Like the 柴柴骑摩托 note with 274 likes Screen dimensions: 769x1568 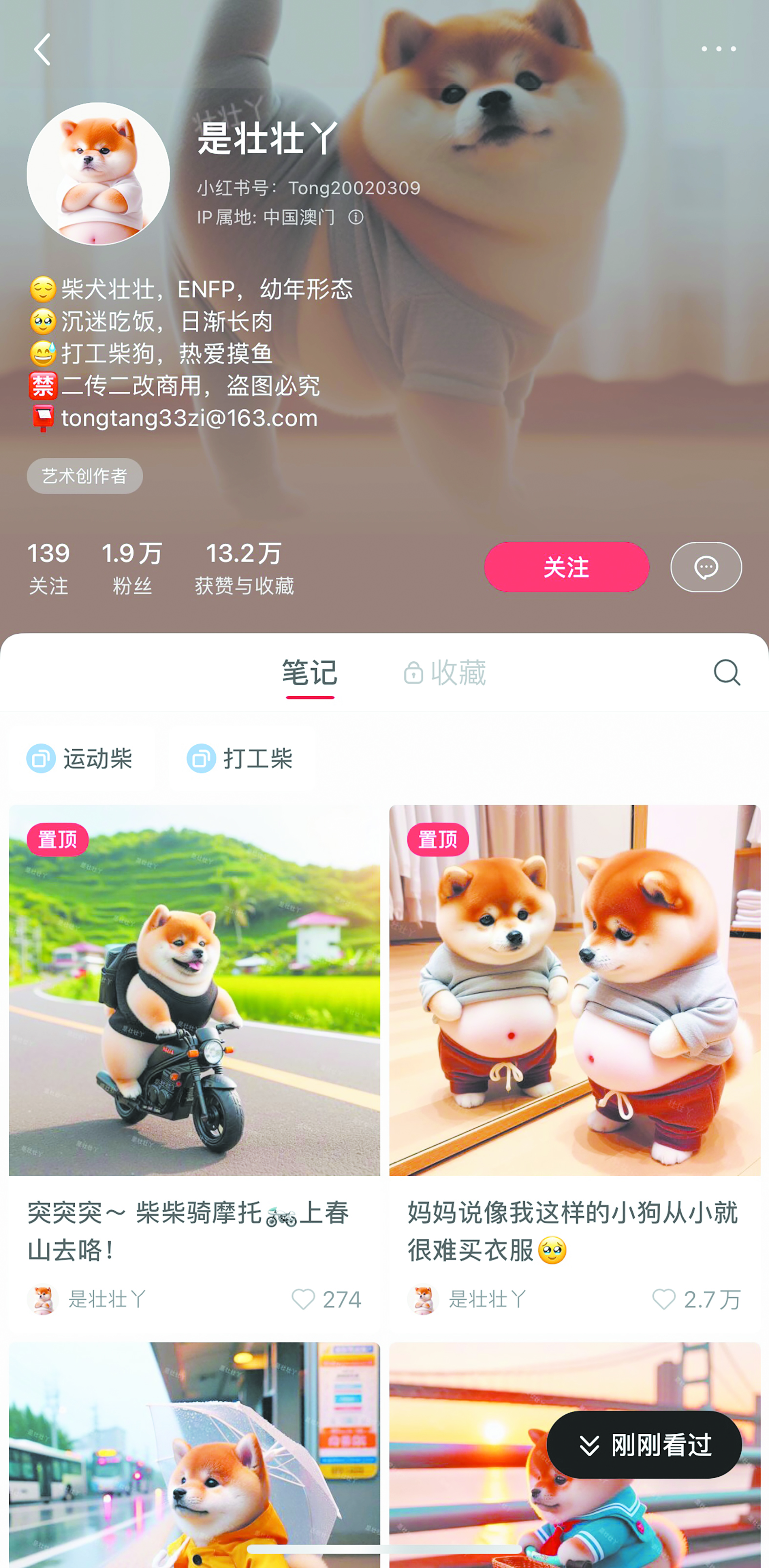point(304,1299)
